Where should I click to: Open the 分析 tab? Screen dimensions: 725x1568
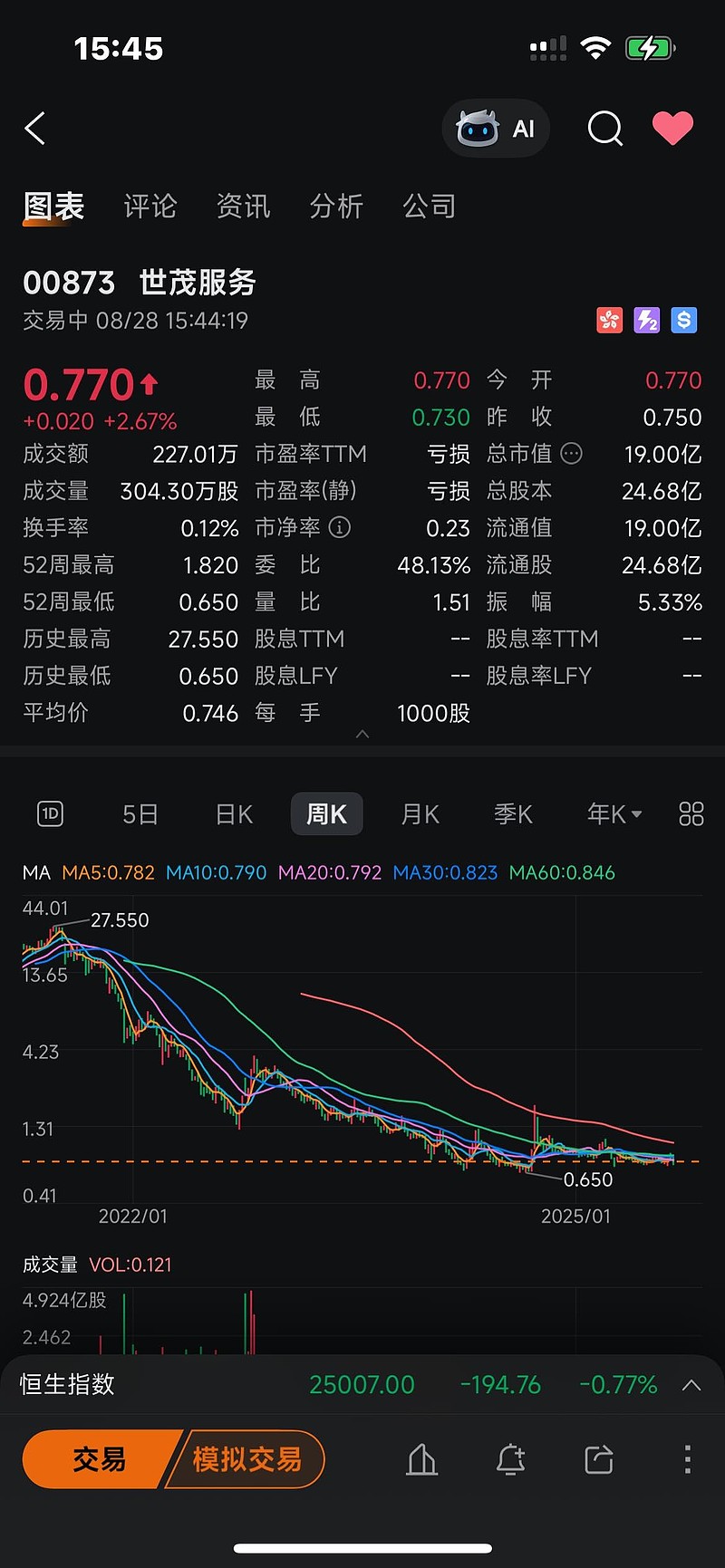pos(336,207)
